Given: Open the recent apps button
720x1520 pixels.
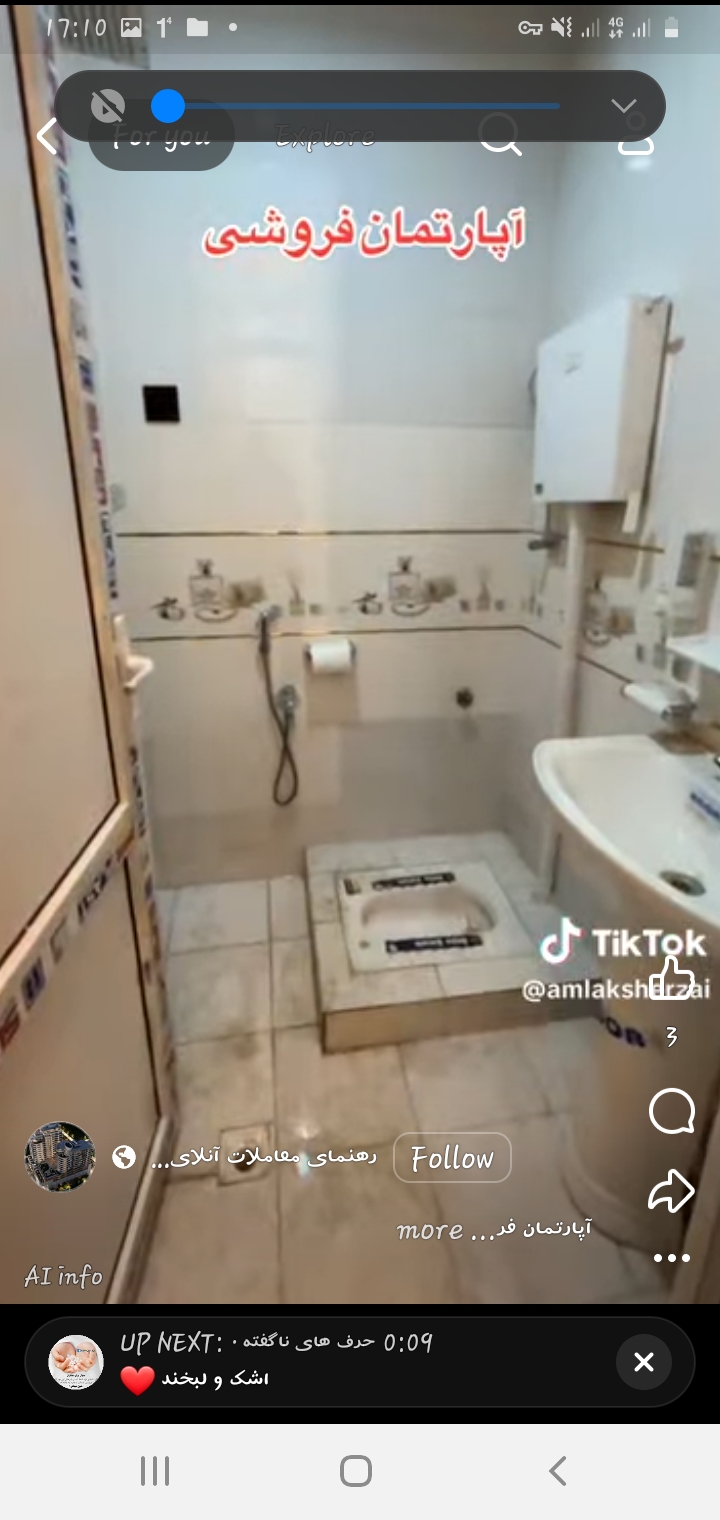Looking at the screenshot, I should click(155, 1471).
